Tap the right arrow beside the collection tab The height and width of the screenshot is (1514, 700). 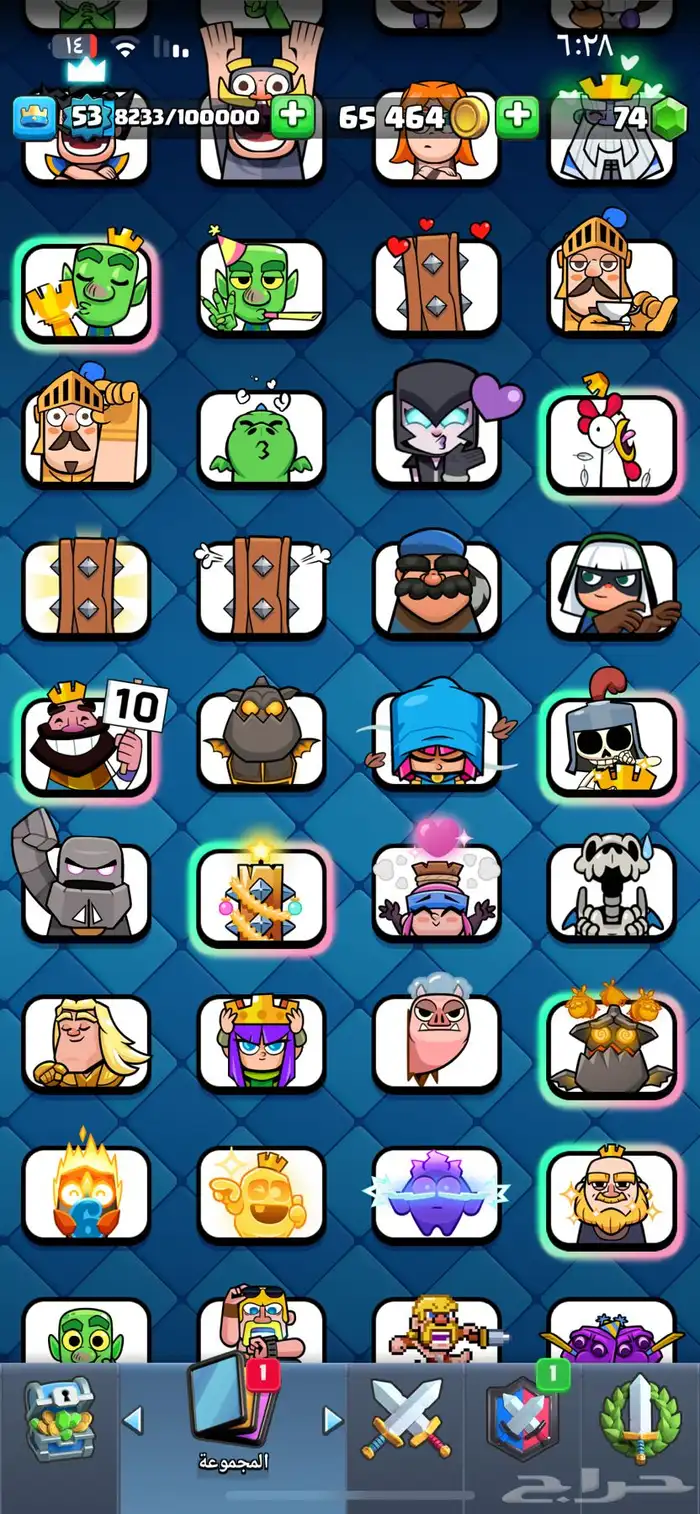(x=333, y=1418)
